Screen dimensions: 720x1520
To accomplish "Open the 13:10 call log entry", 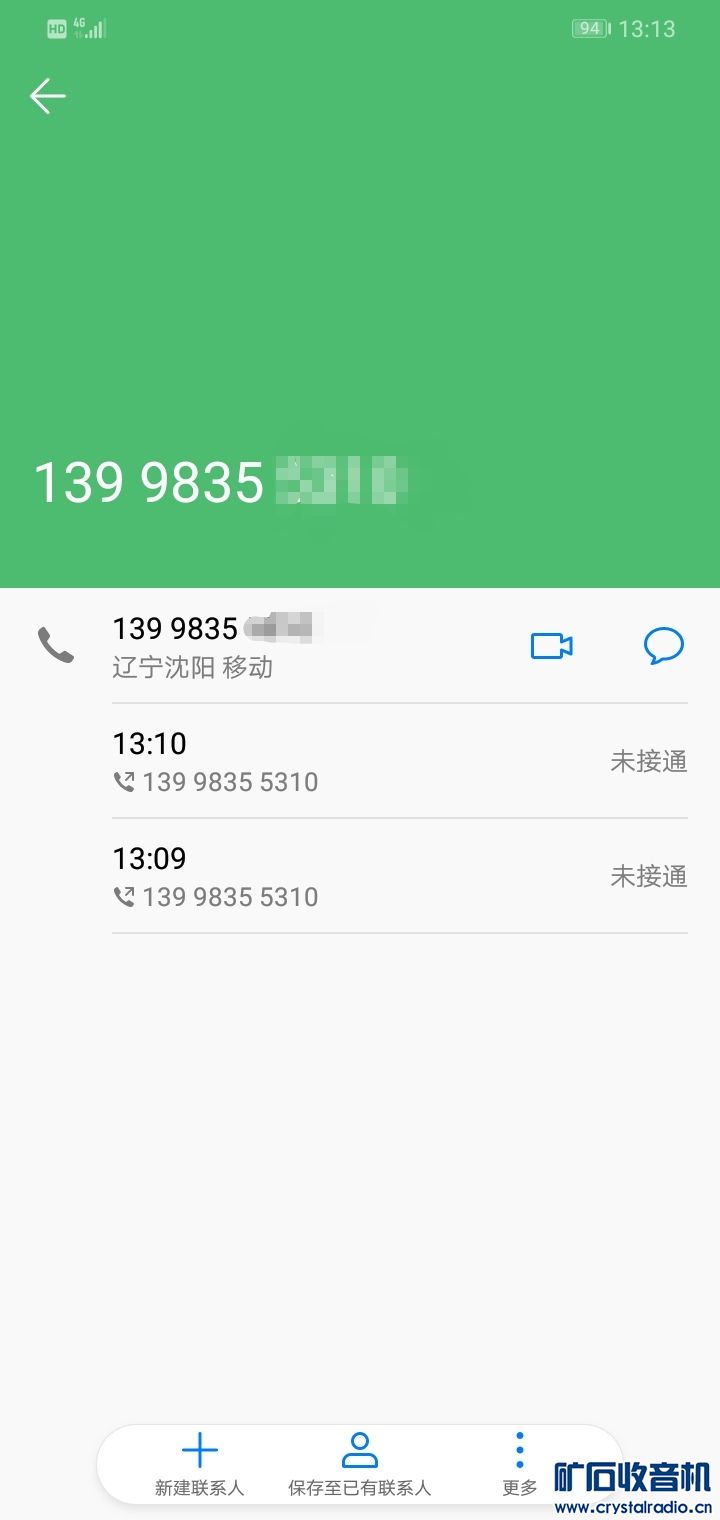I will [399, 761].
